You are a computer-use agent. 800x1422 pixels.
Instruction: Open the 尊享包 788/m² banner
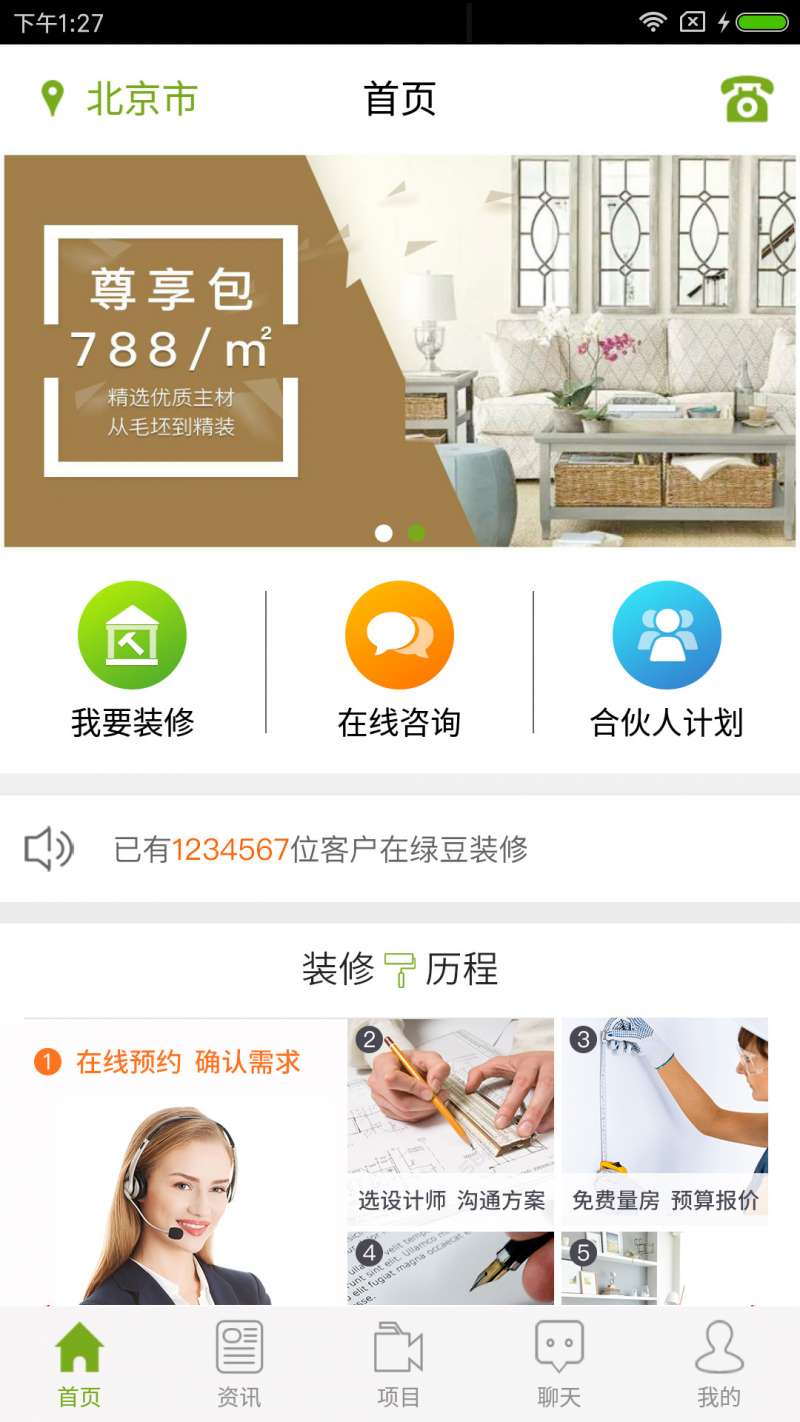click(400, 350)
